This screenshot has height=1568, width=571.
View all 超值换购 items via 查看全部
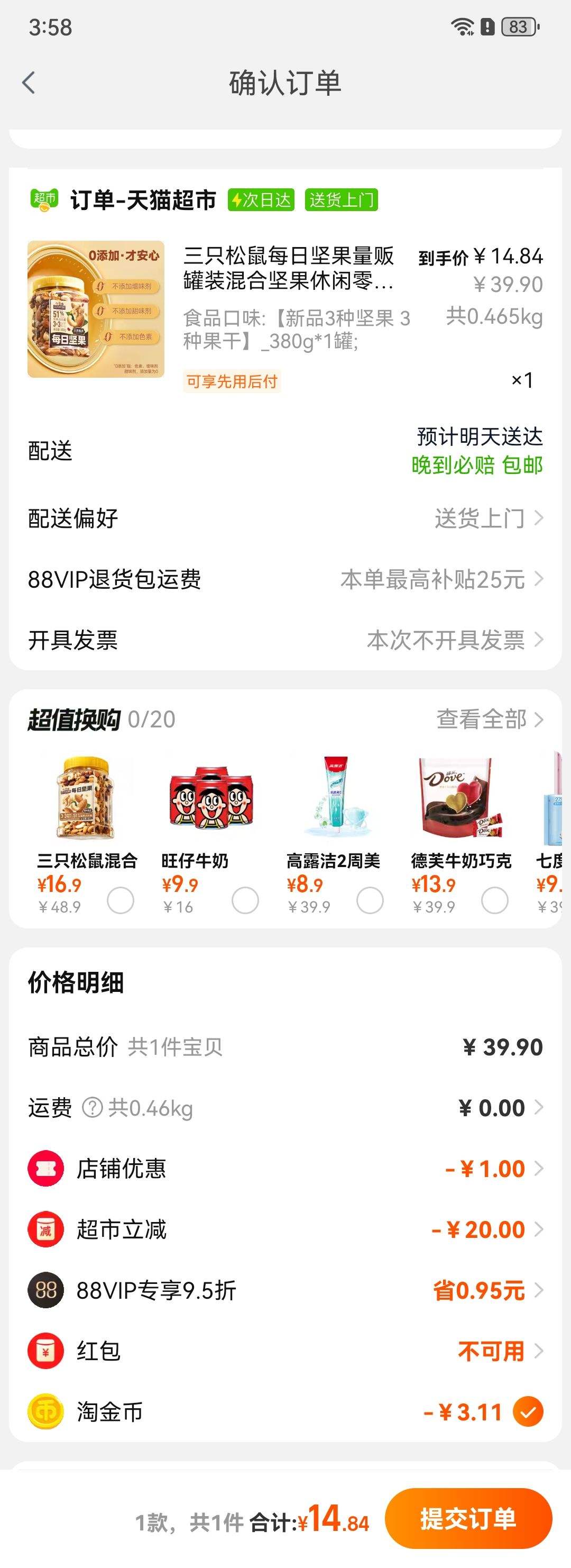point(489,719)
